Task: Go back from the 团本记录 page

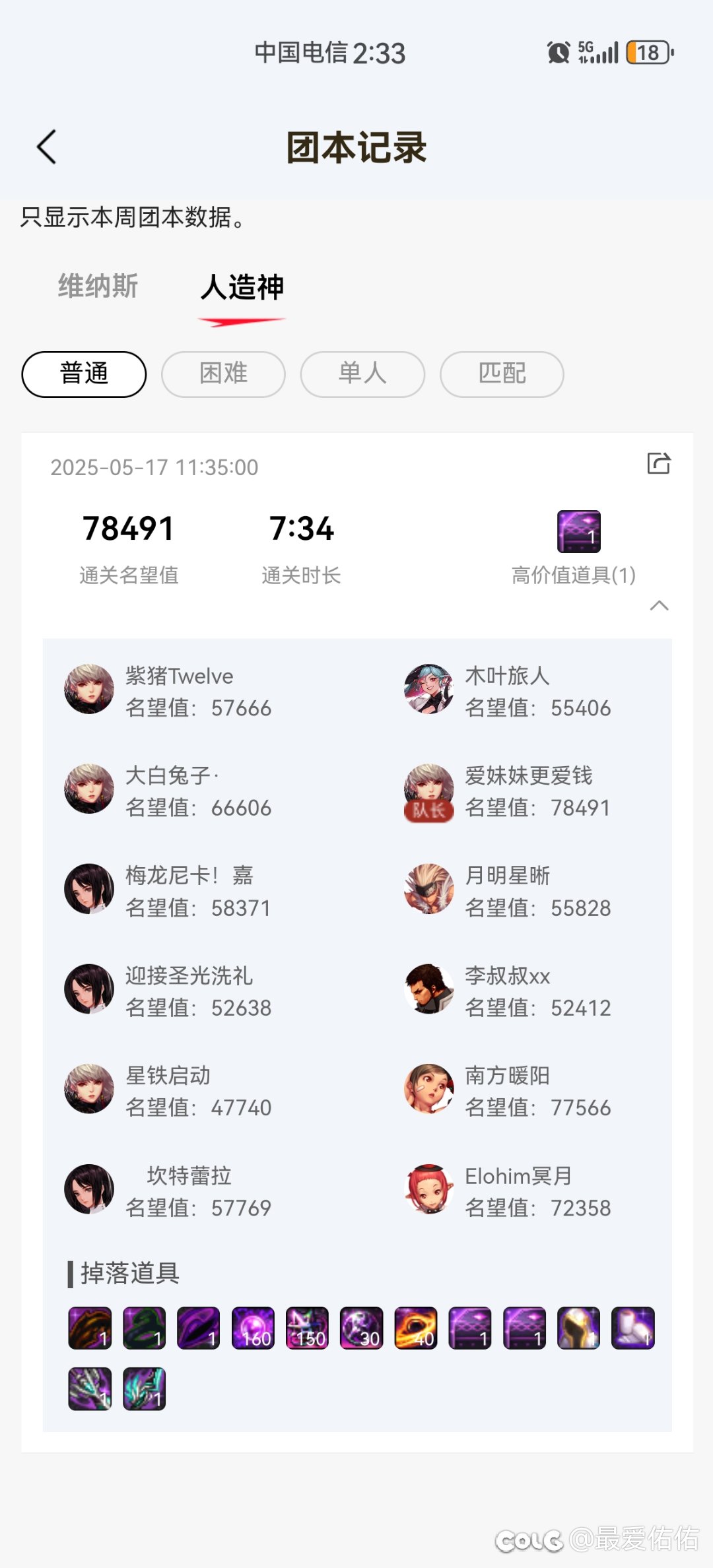Action: click(x=46, y=147)
